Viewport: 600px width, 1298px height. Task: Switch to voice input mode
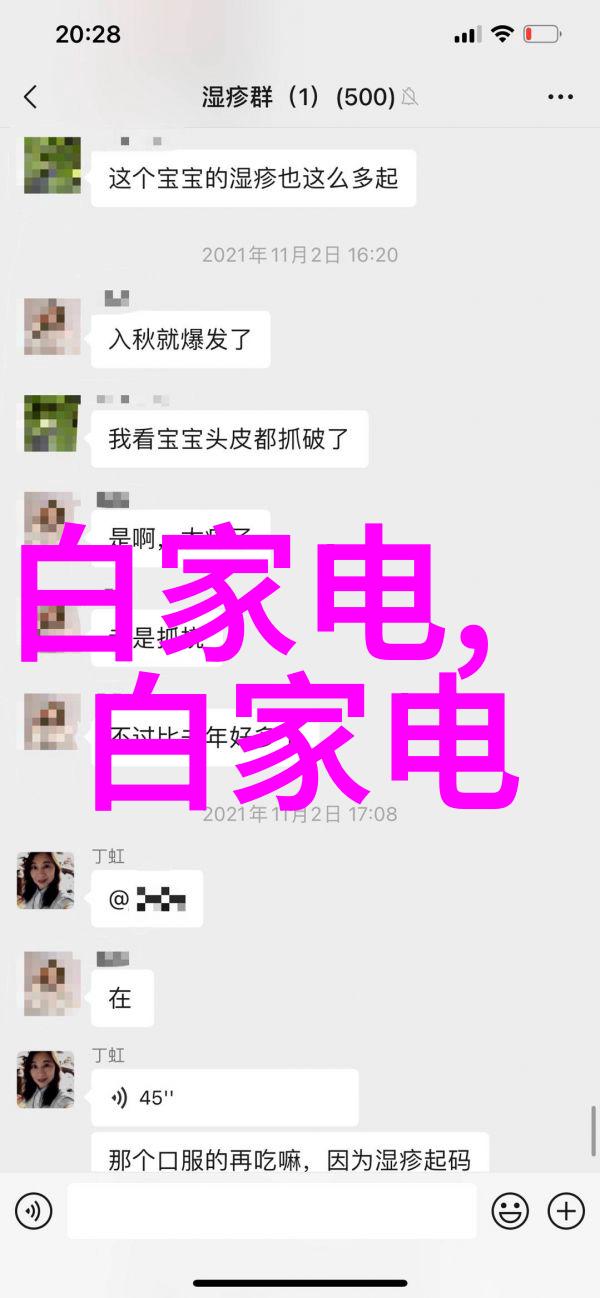(33, 1211)
